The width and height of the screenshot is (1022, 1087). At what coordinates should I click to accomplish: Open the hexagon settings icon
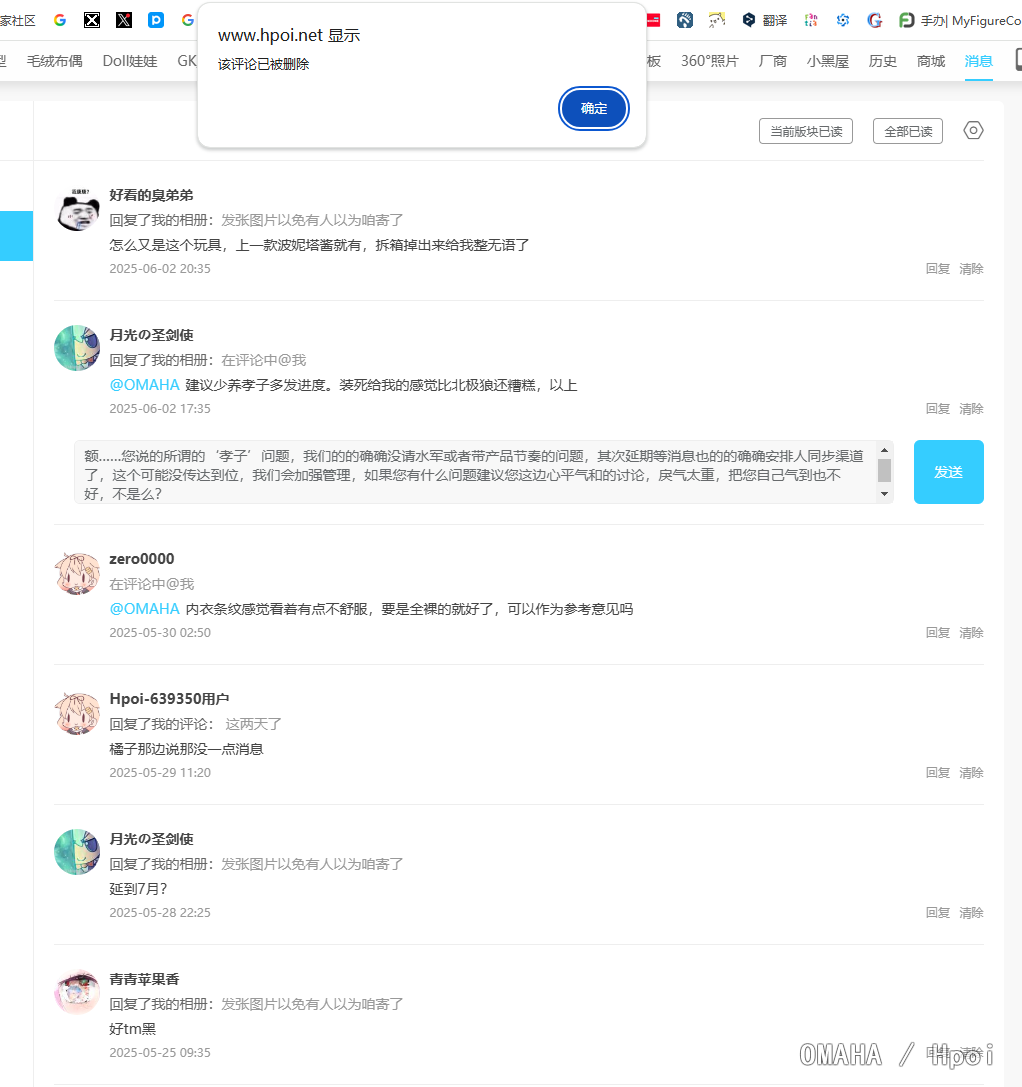click(x=973, y=131)
